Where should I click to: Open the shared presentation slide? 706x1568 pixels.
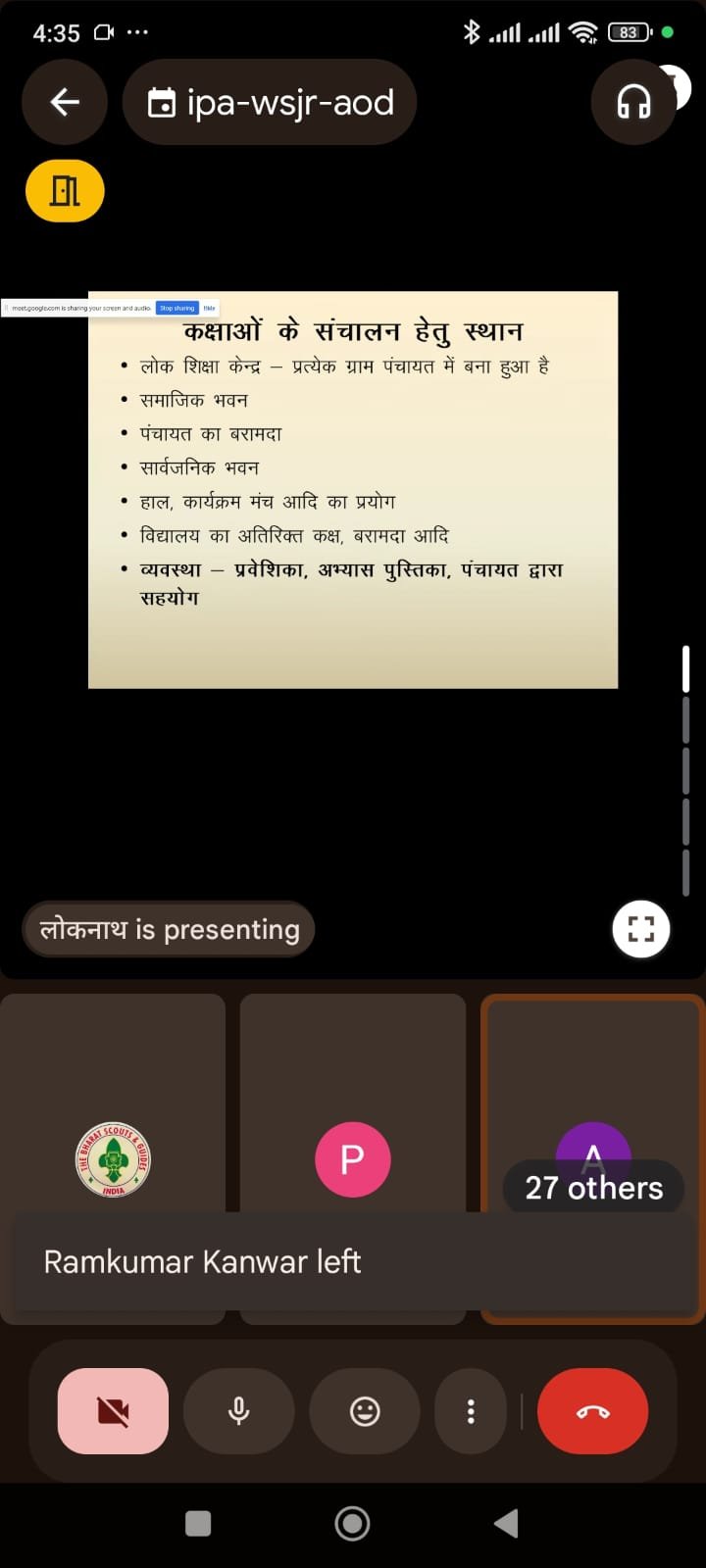point(353,490)
